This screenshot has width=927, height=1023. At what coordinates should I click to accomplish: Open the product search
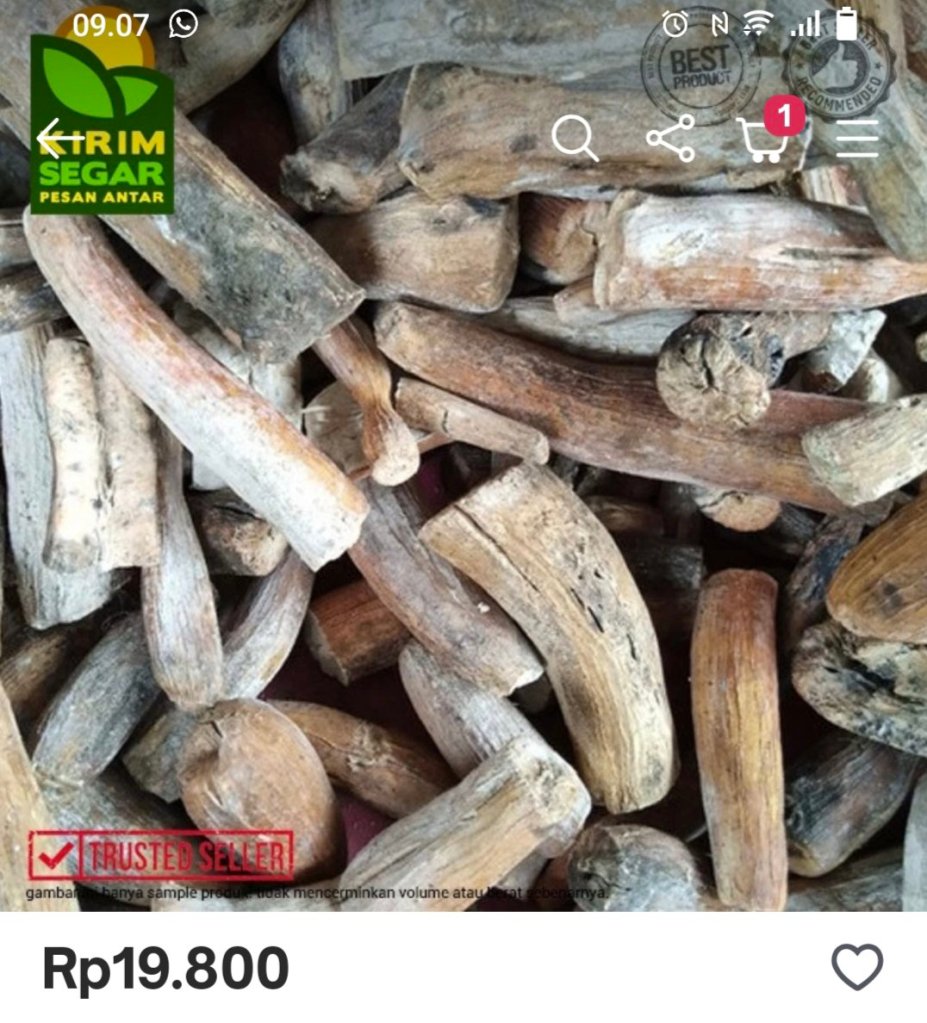[x=574, y=139]
